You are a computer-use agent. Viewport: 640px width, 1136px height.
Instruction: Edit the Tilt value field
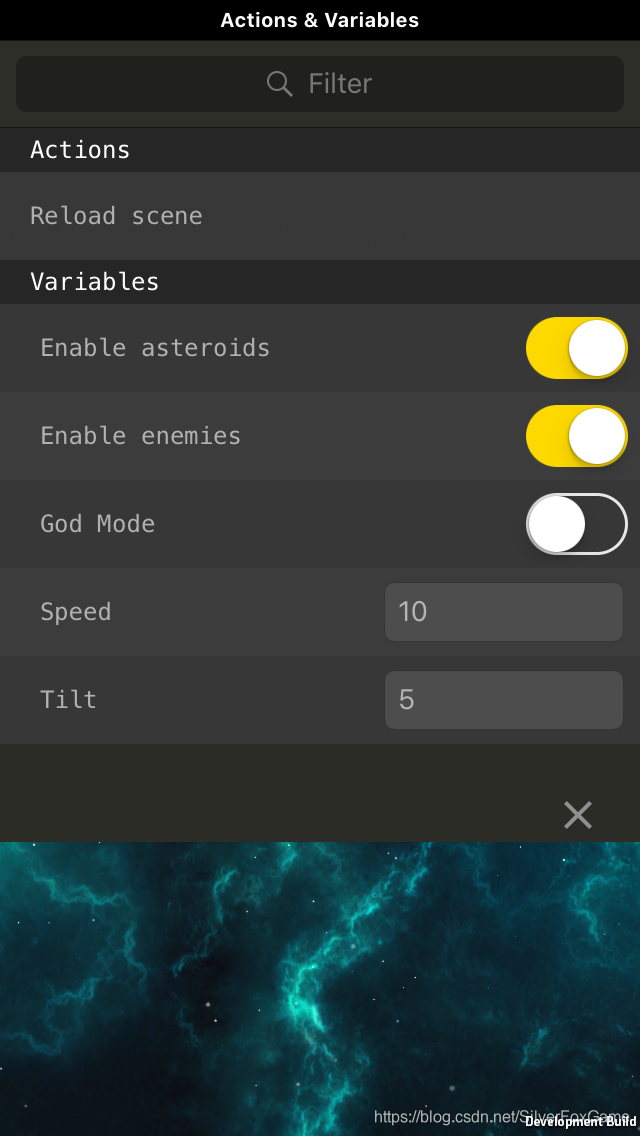pos(504,700)
